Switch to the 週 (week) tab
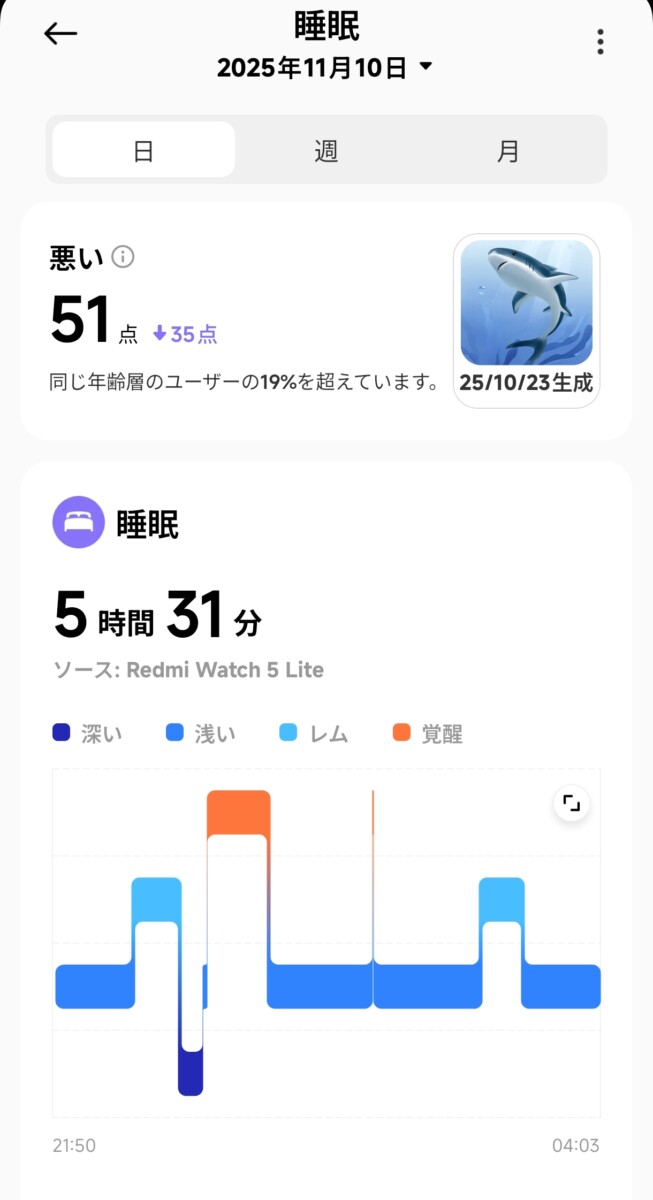 (x=326, y=150)
